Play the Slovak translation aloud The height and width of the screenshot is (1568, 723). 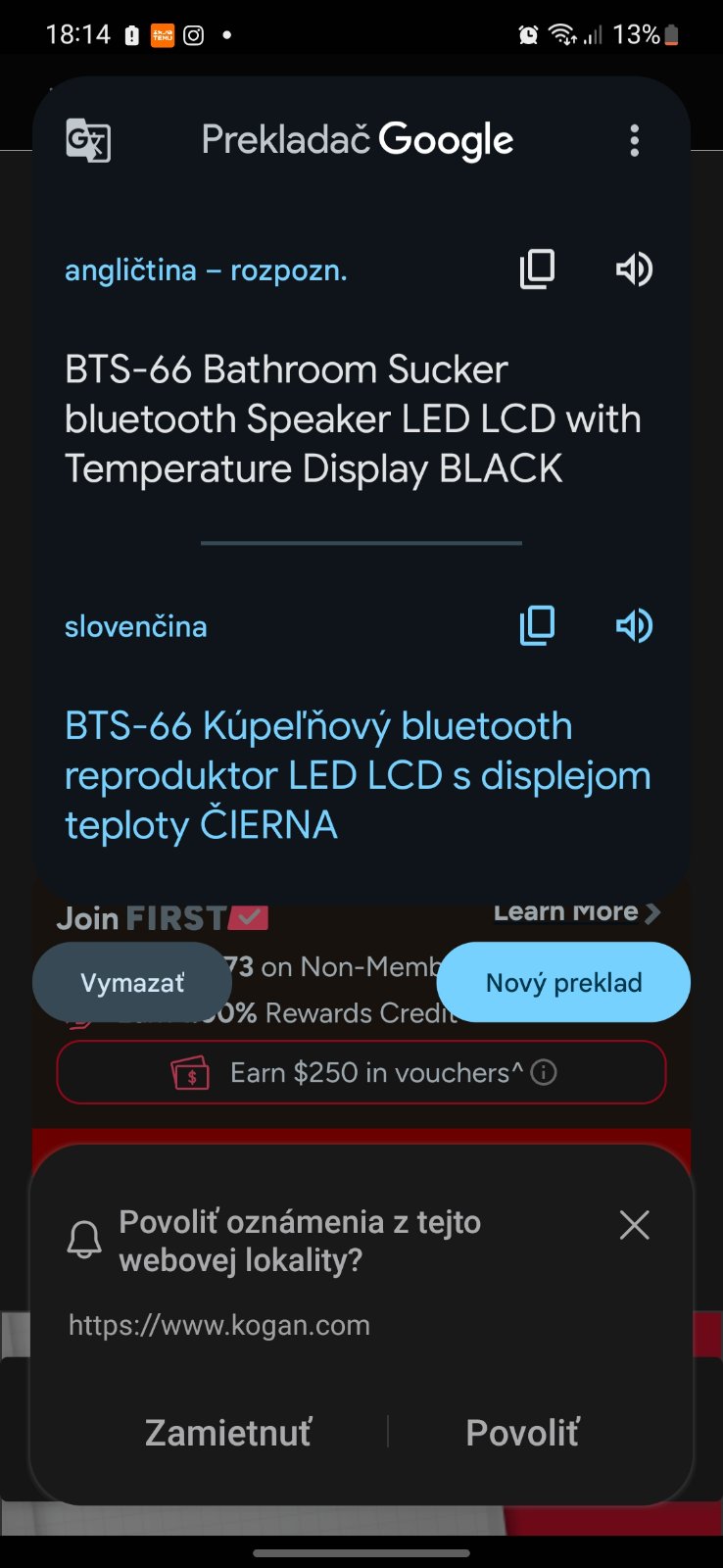click(634, 625)
